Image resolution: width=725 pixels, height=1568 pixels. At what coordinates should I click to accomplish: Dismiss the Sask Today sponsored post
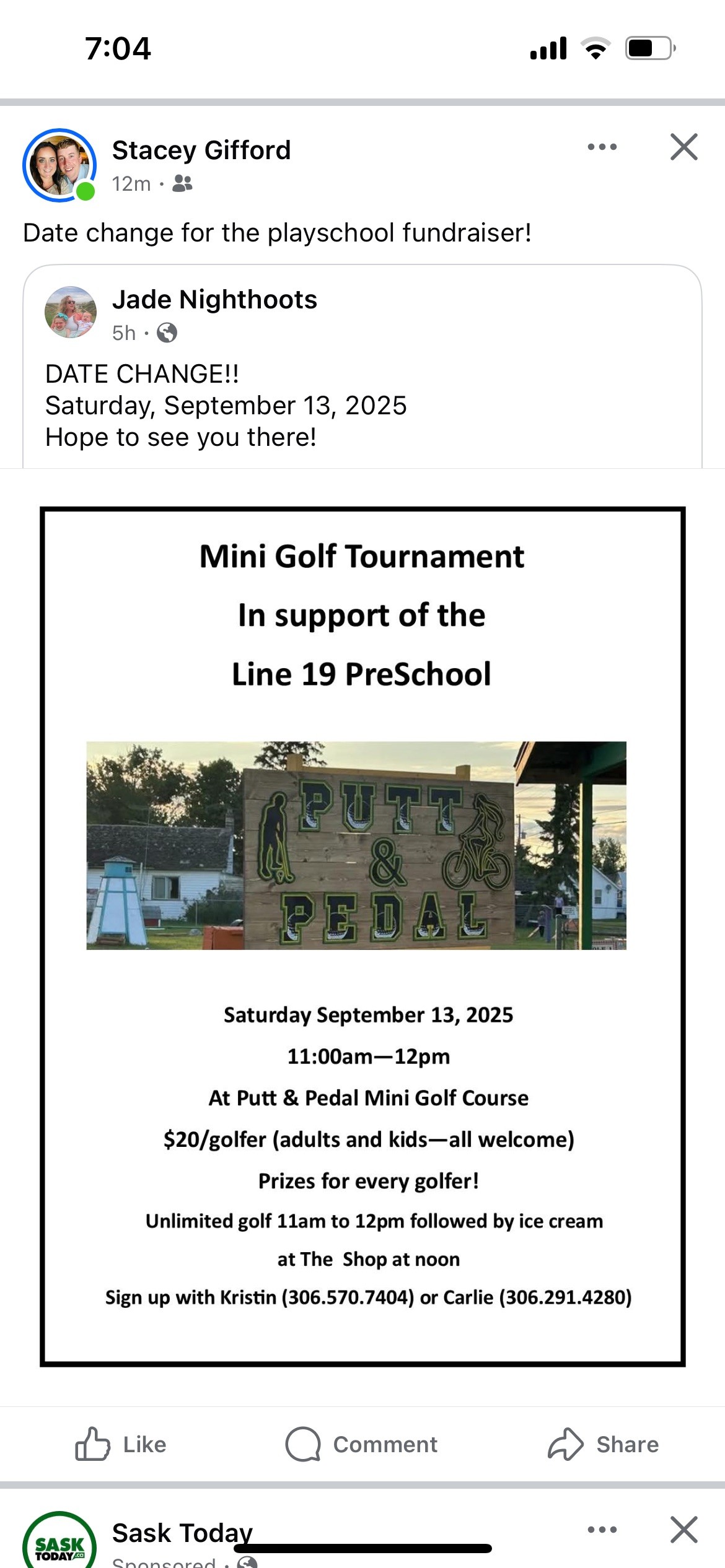click(683, 1530)
